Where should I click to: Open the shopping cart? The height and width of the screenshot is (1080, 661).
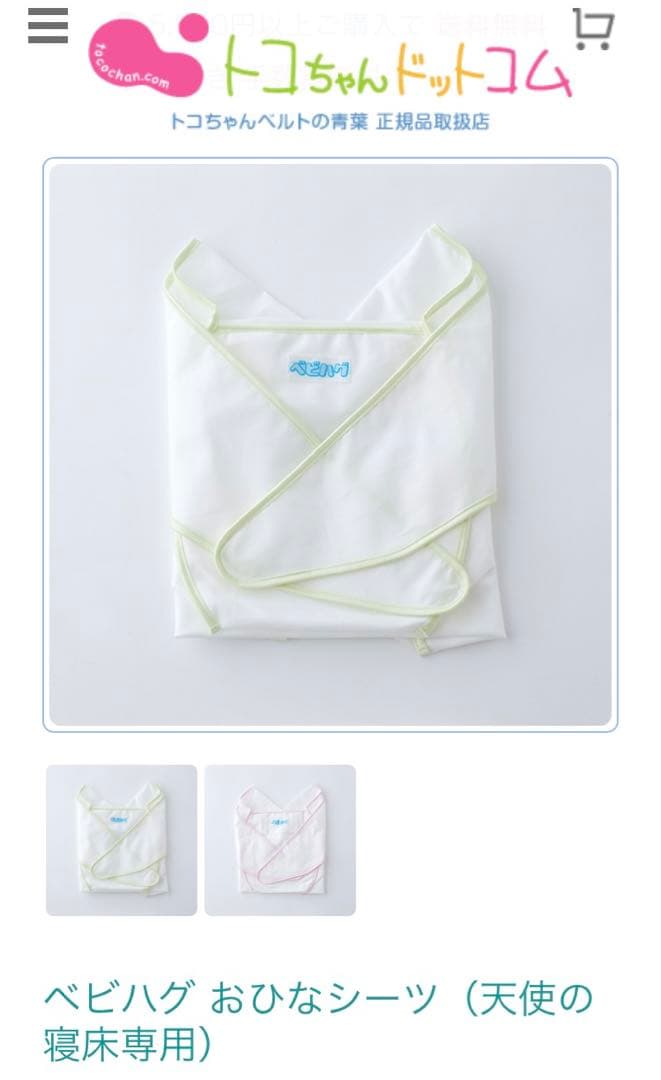(593, 30)
